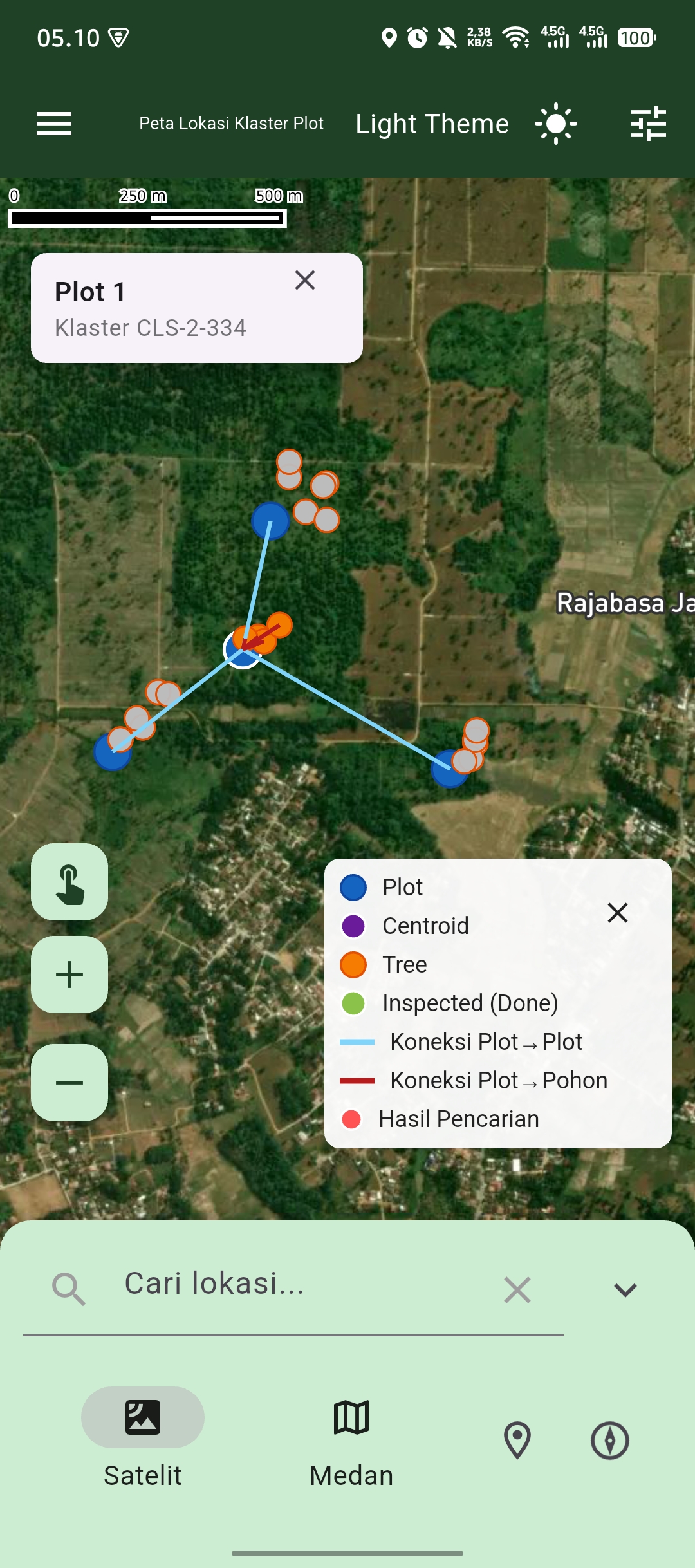Select the tap gesture tool on map

(69, 882)
